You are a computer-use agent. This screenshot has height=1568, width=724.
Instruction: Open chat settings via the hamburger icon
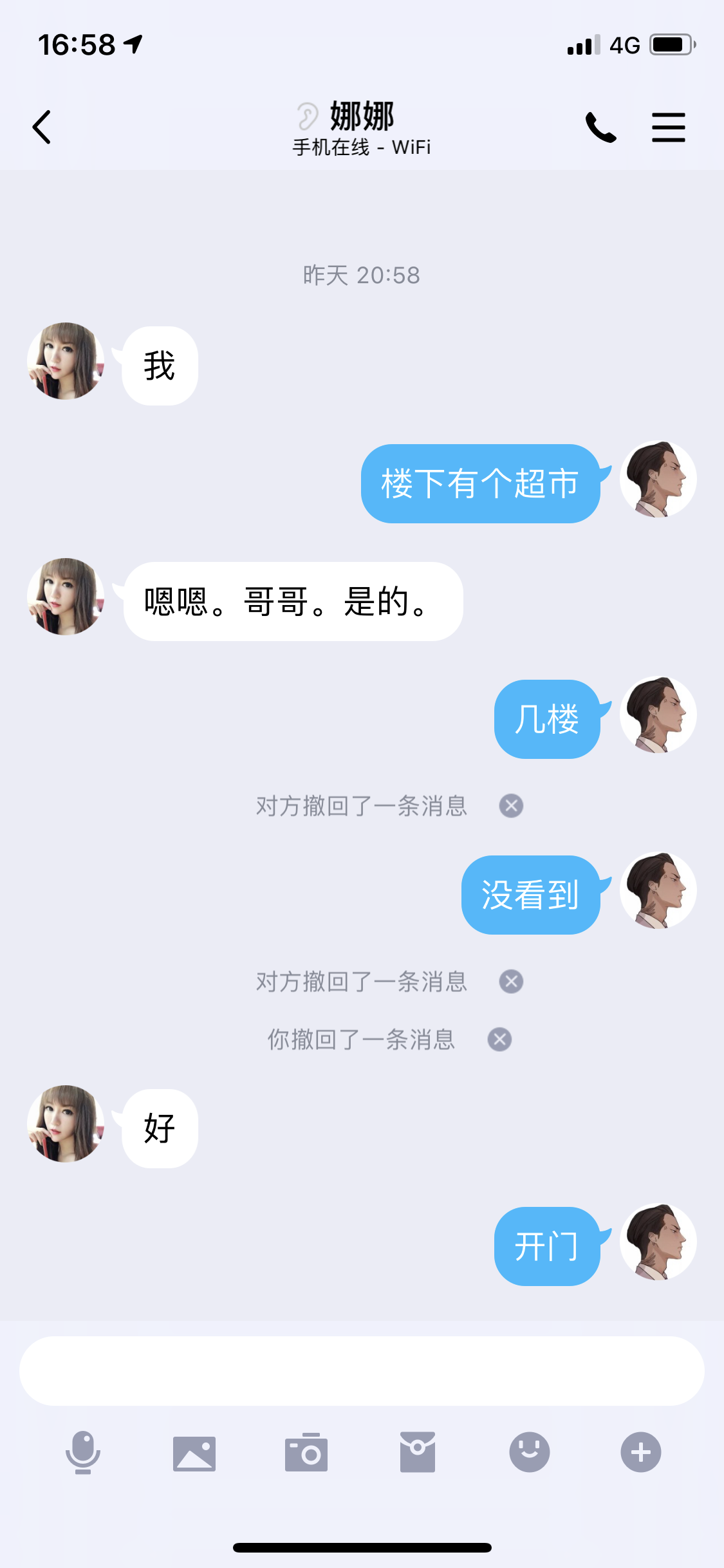(x=669, y=126)
